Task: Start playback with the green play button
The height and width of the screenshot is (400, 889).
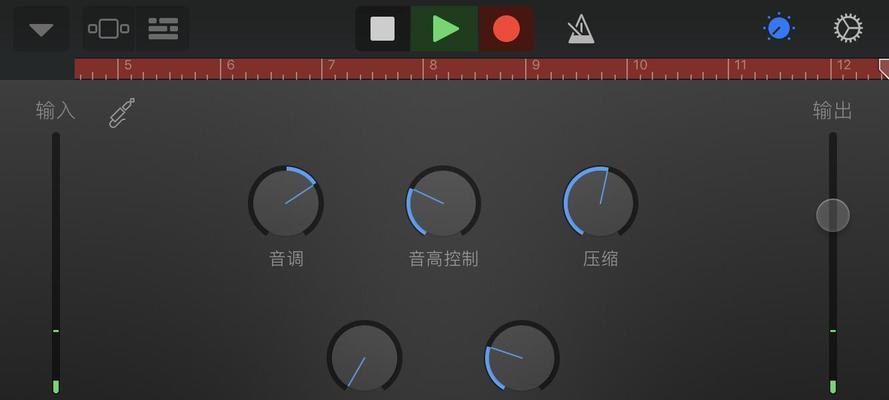Action: (445, 29)
